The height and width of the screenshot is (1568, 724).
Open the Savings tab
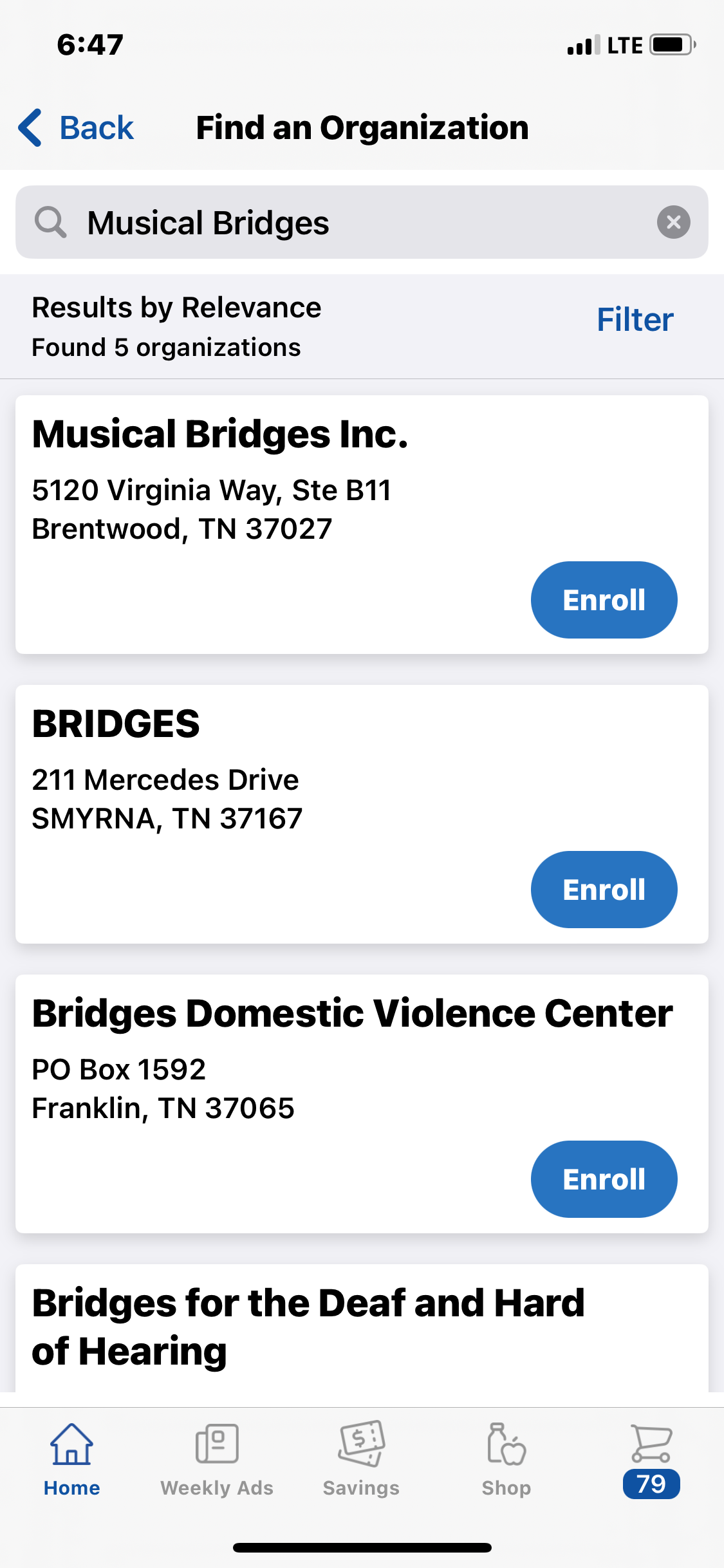point(361,1461)
